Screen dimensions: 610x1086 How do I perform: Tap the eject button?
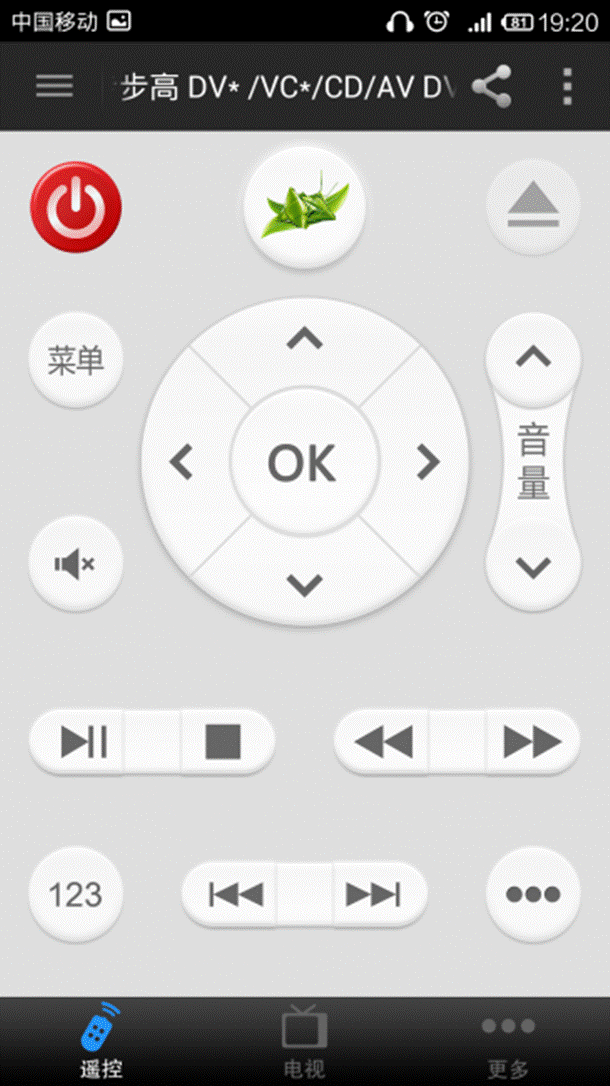coord(532,207)
